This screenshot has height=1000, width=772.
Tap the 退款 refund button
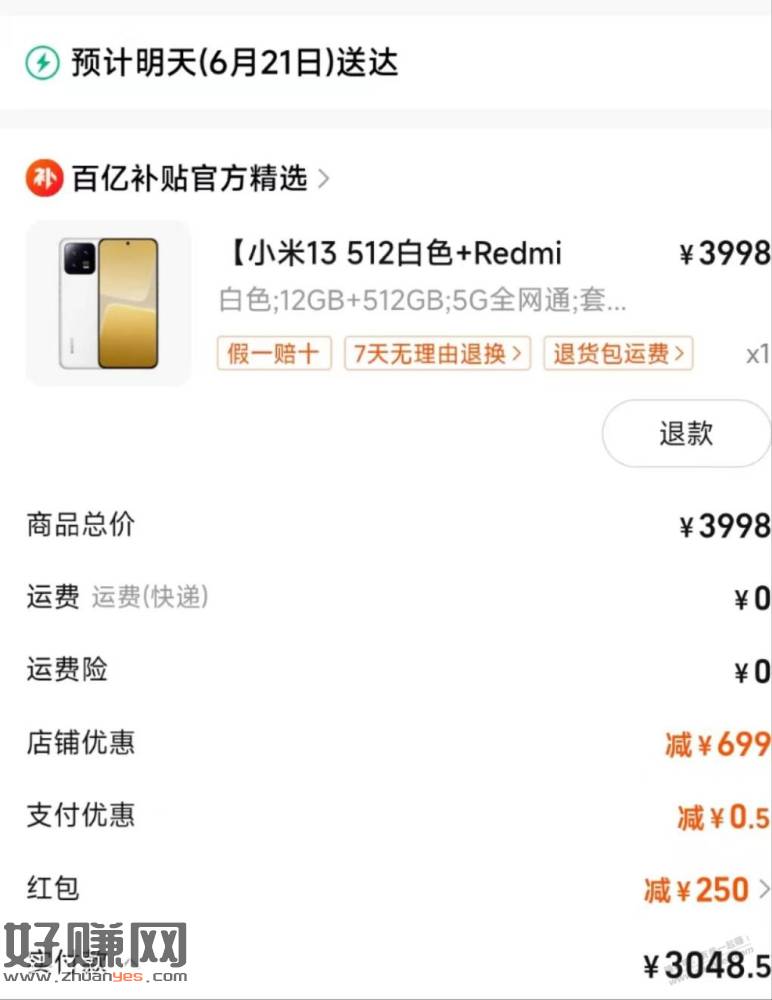click(686, 433)
